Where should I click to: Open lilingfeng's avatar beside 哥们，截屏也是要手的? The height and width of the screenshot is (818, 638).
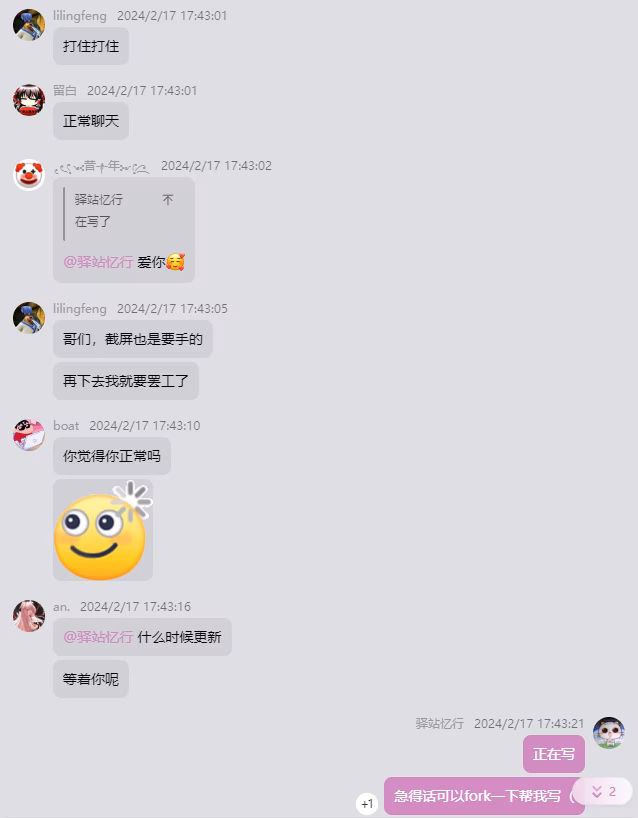point(29,318)
